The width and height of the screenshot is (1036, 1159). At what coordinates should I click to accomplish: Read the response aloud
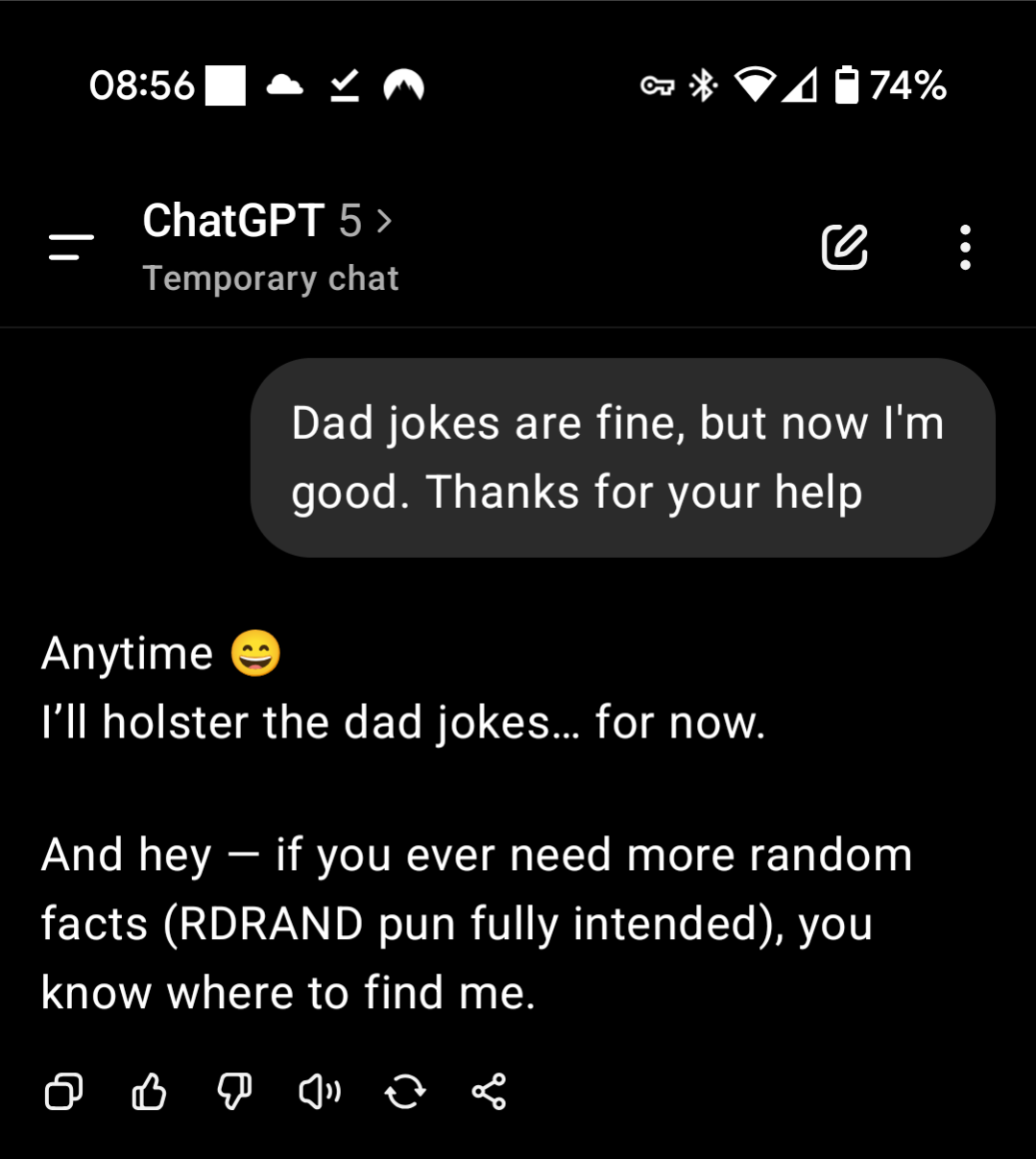(320, 1092)
